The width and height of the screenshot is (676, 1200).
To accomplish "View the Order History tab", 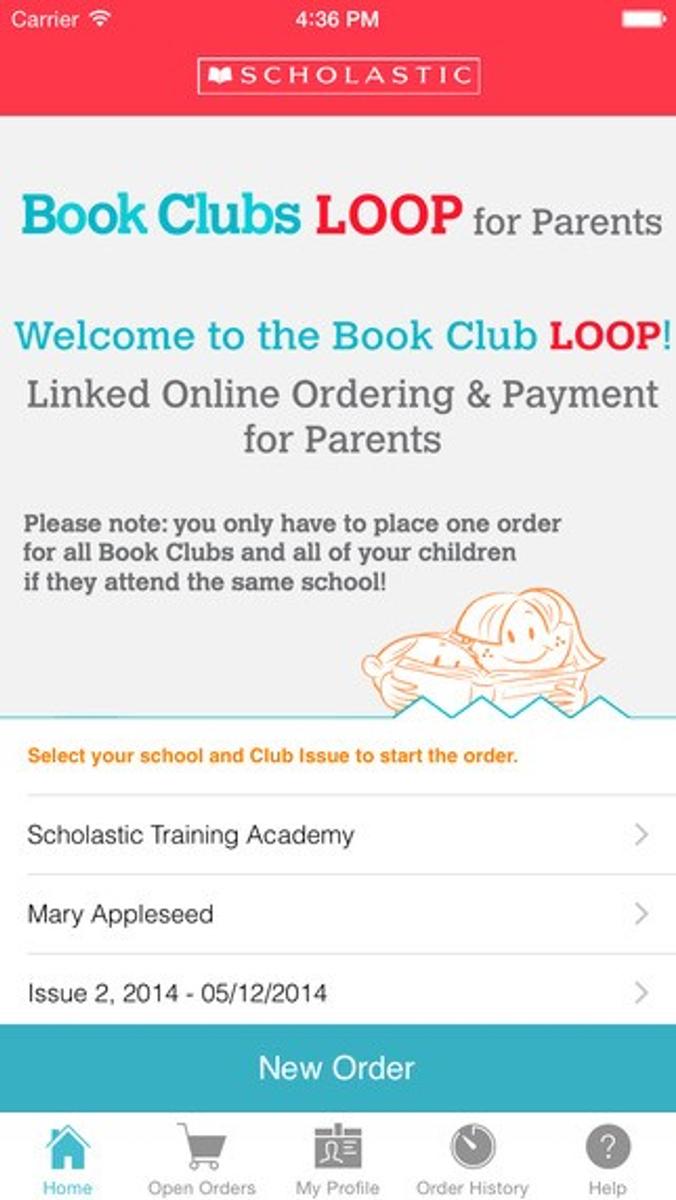I will [x=472, y=1160].
